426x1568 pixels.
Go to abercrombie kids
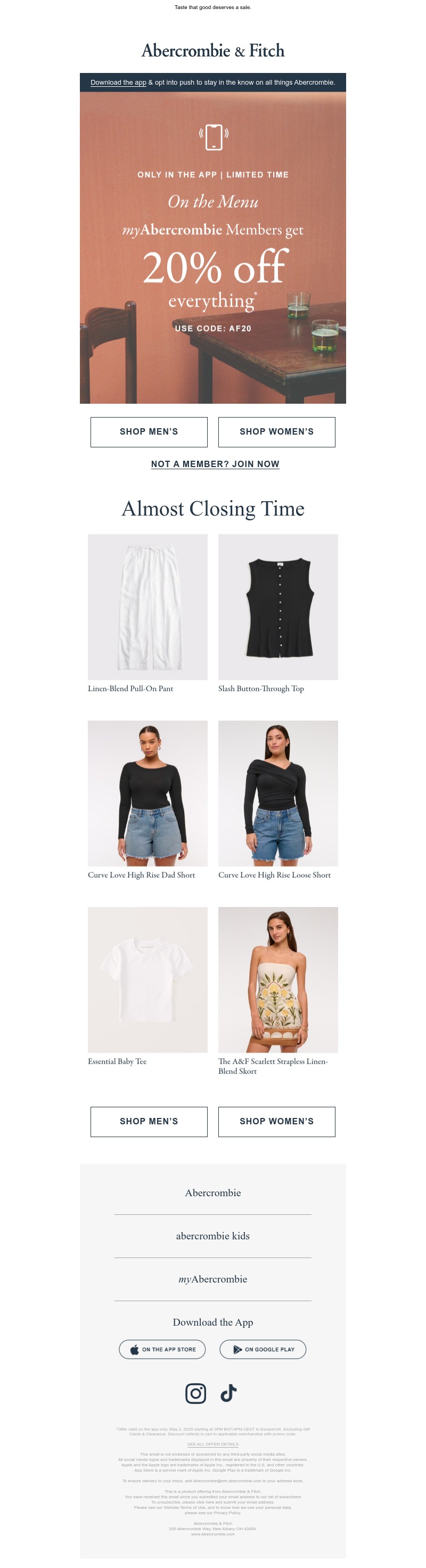tap(212, 1236)
